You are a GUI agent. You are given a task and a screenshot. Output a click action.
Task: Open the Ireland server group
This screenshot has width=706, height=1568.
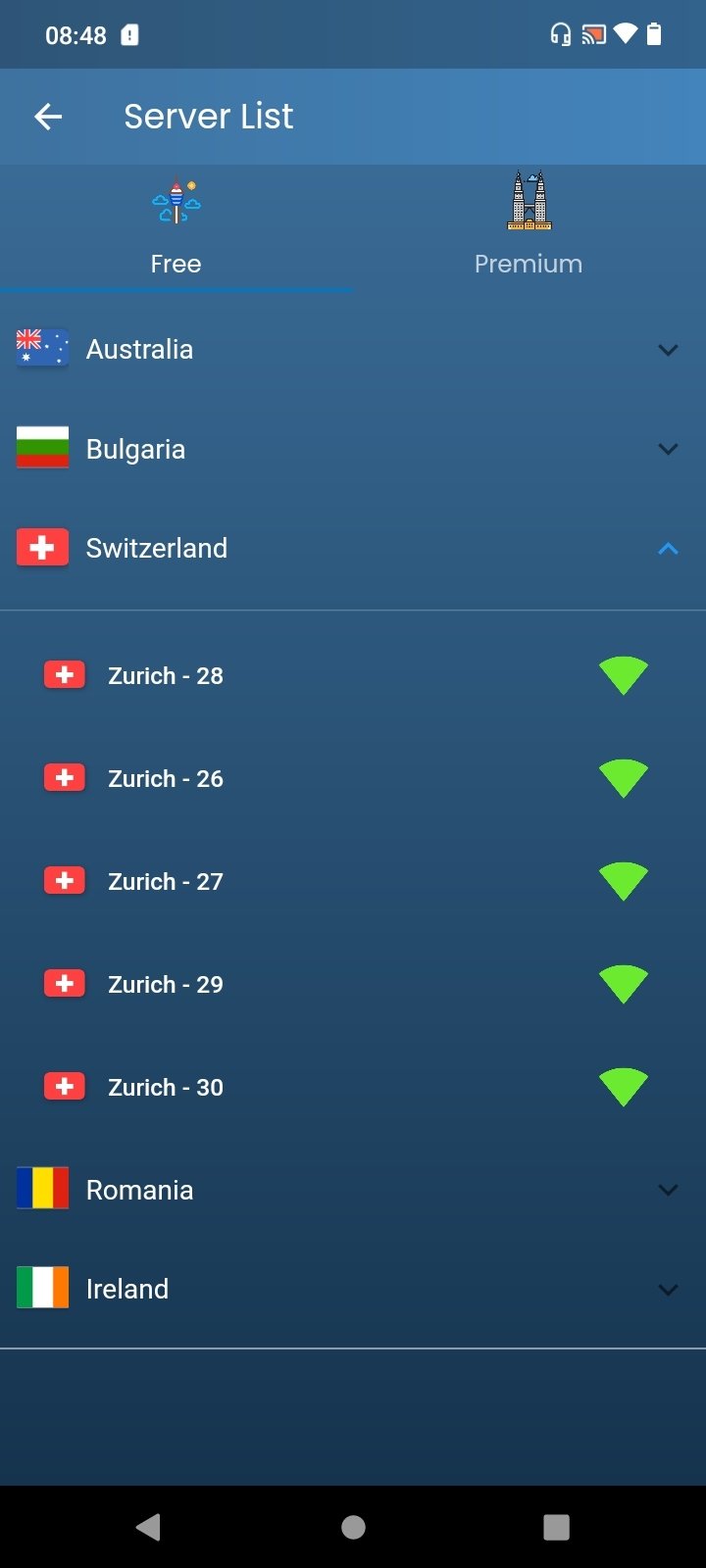tap(353, 1289)
